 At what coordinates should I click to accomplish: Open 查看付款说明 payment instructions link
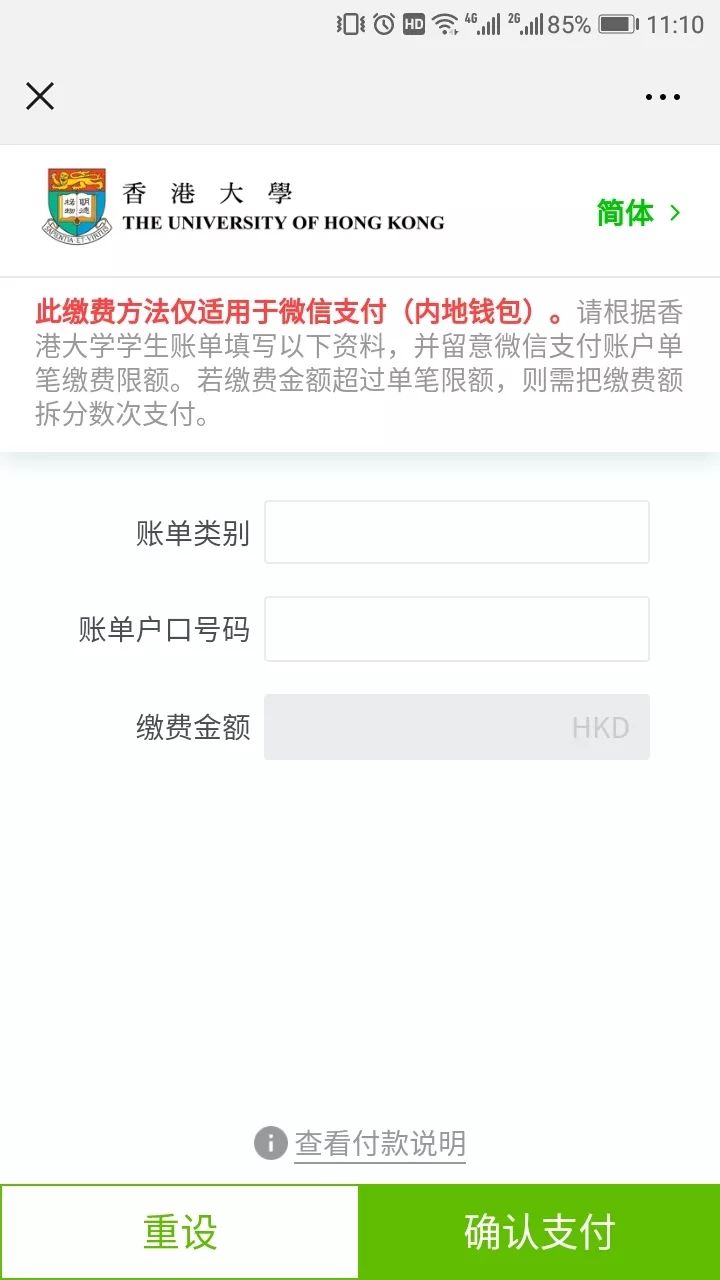[x=380, y=1143]
